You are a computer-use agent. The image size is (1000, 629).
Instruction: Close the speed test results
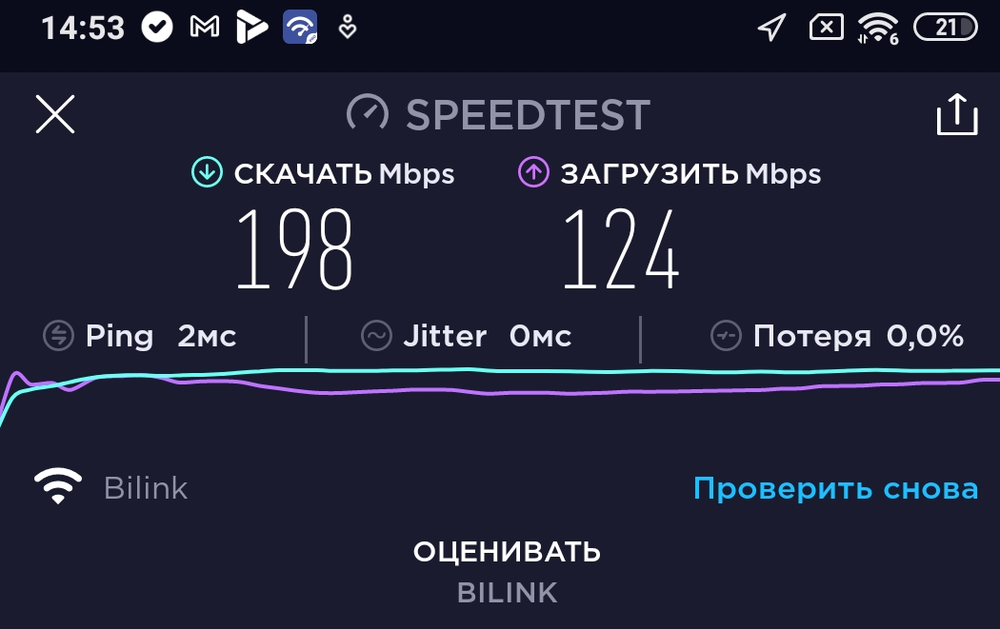[55, 114]
